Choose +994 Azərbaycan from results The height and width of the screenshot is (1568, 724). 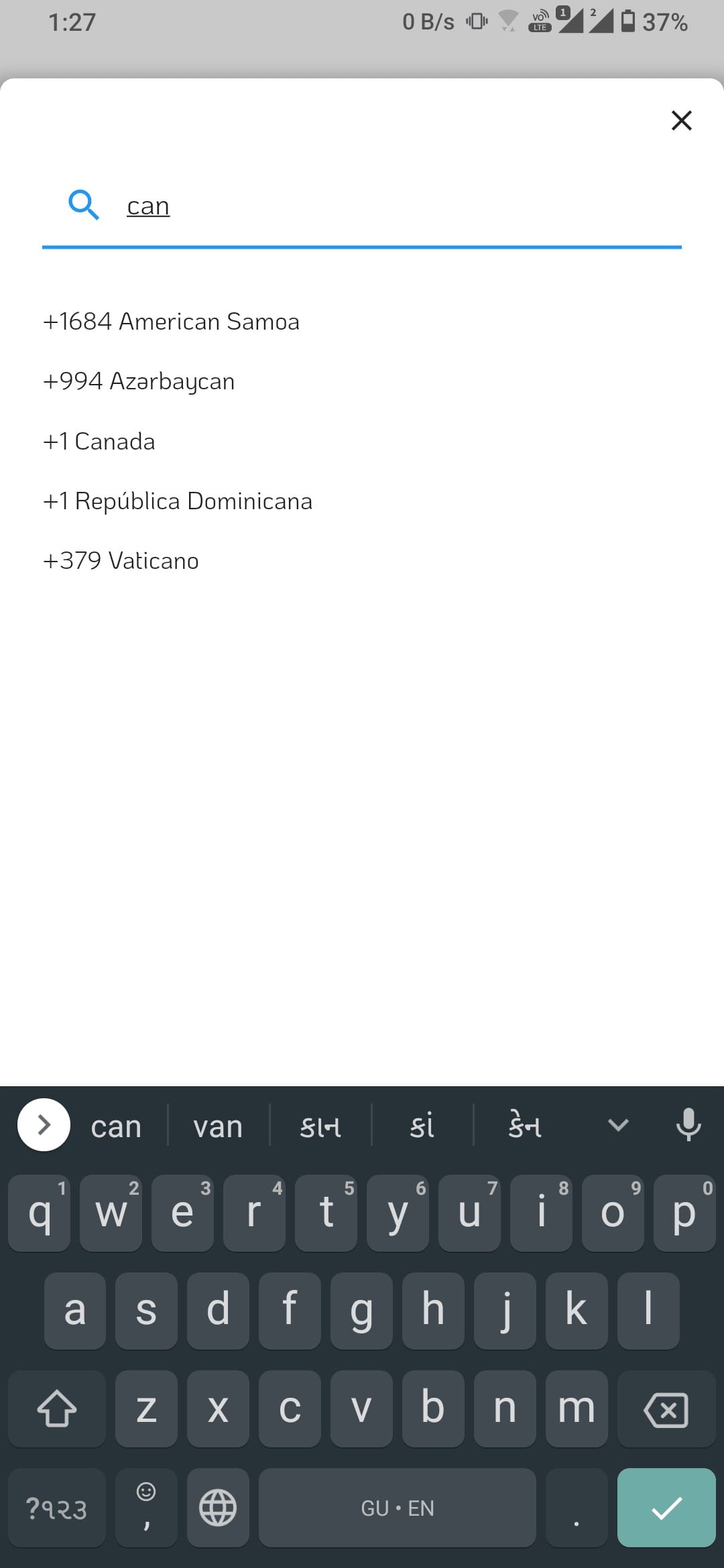139,381
